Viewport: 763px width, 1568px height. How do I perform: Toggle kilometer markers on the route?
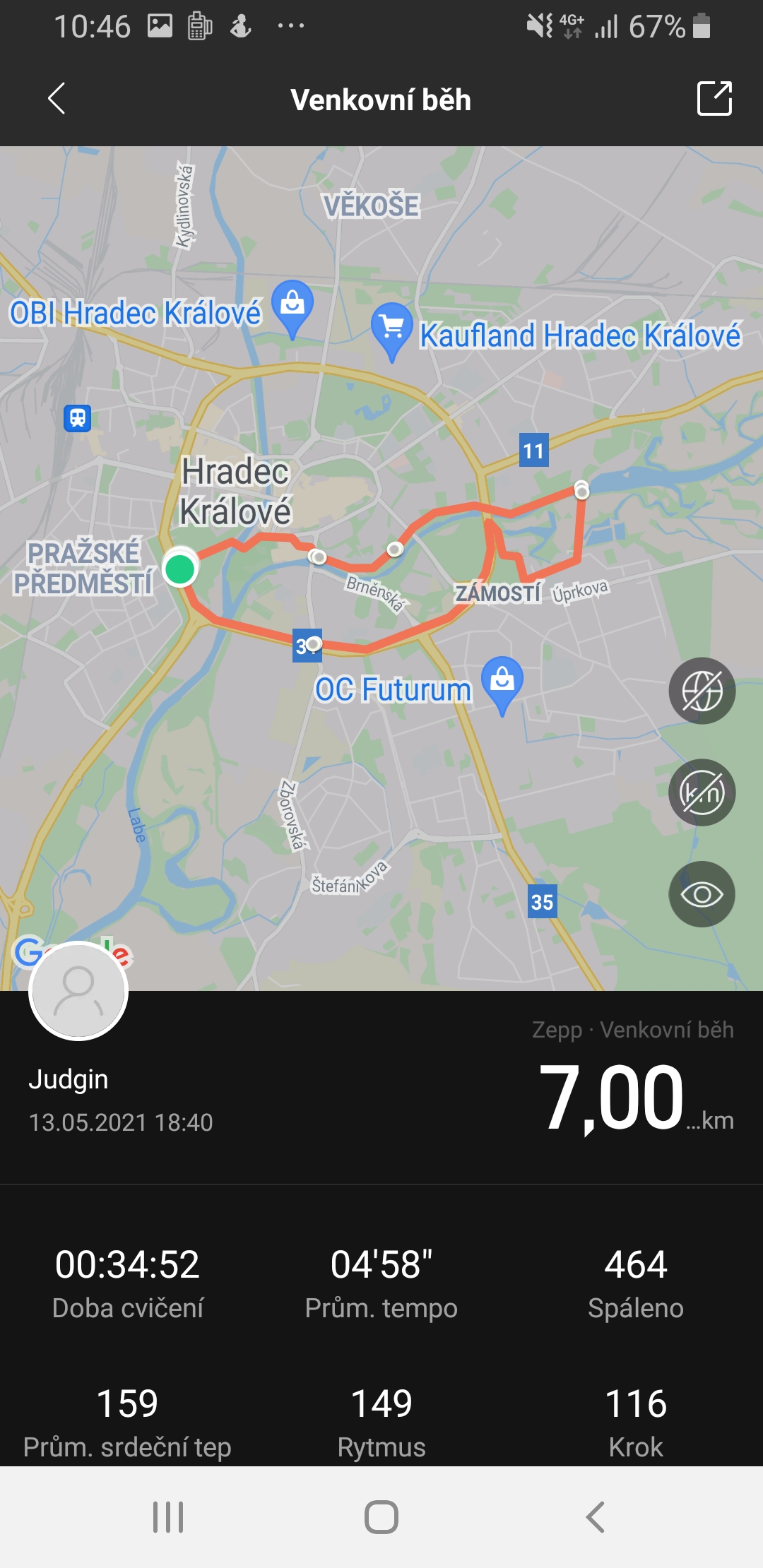[702, 792]
